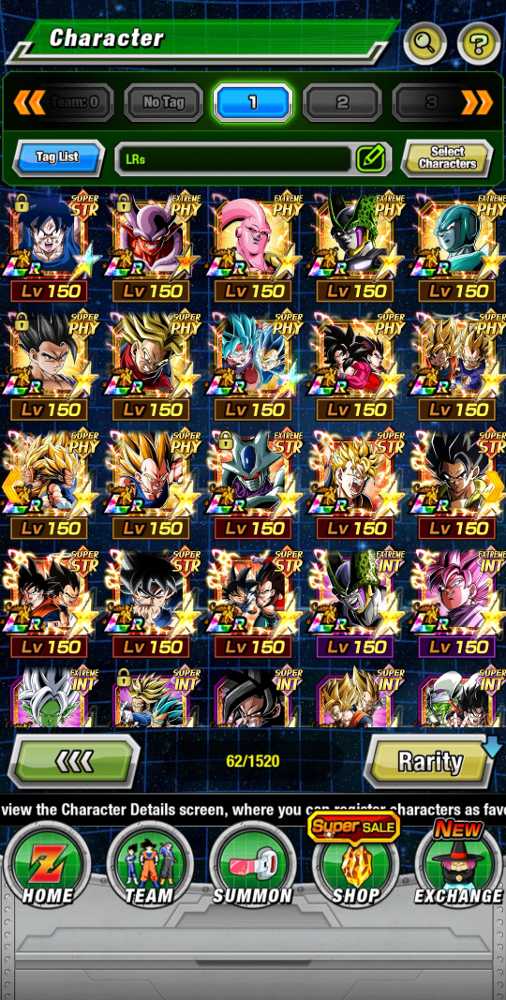The width and height of the screenshot is (506, 1000).
Task: Select the No Tag tab
Action: tap(163, 103)
